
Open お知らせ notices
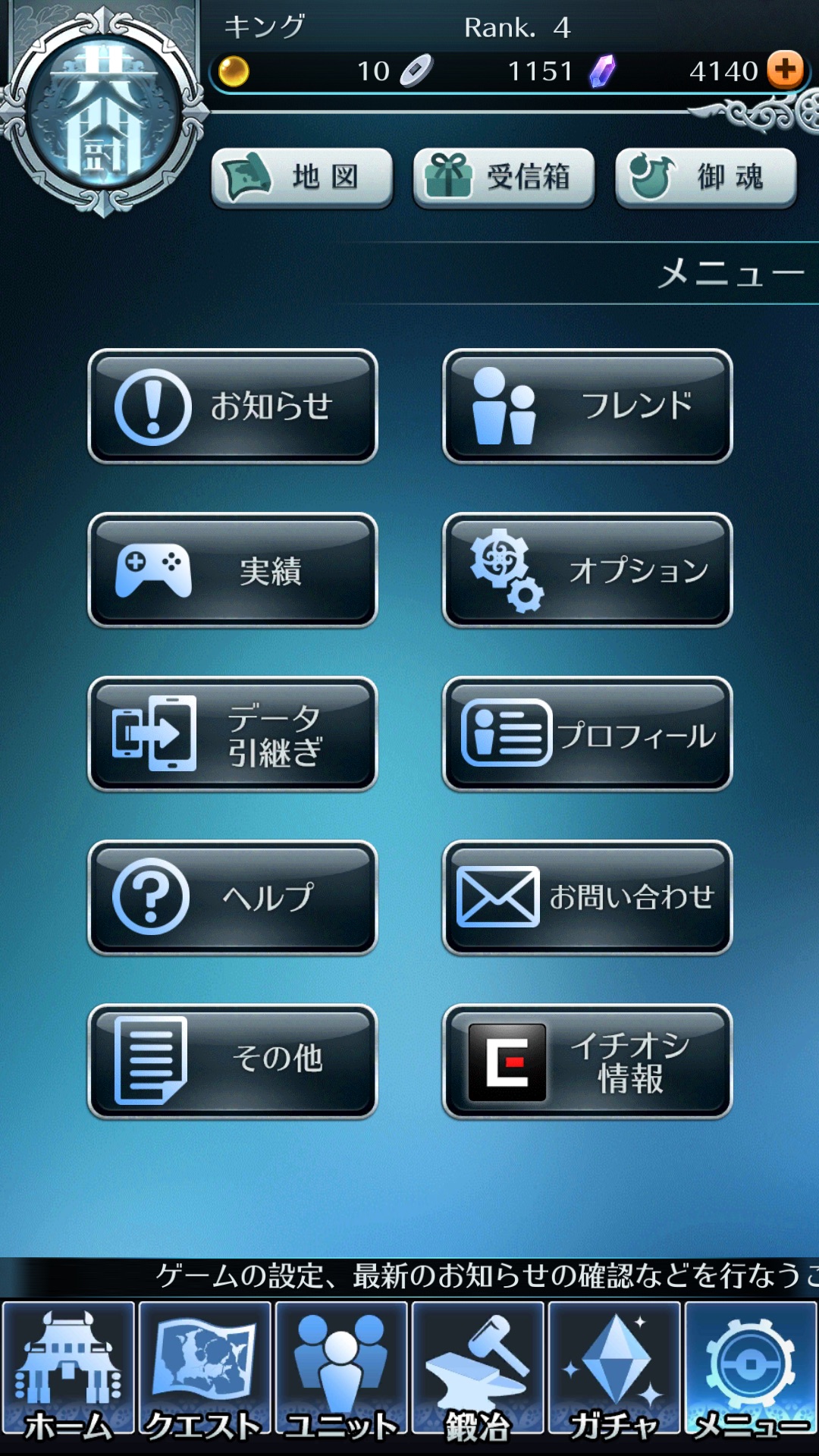pyautogui.click(x=233, y=406)
